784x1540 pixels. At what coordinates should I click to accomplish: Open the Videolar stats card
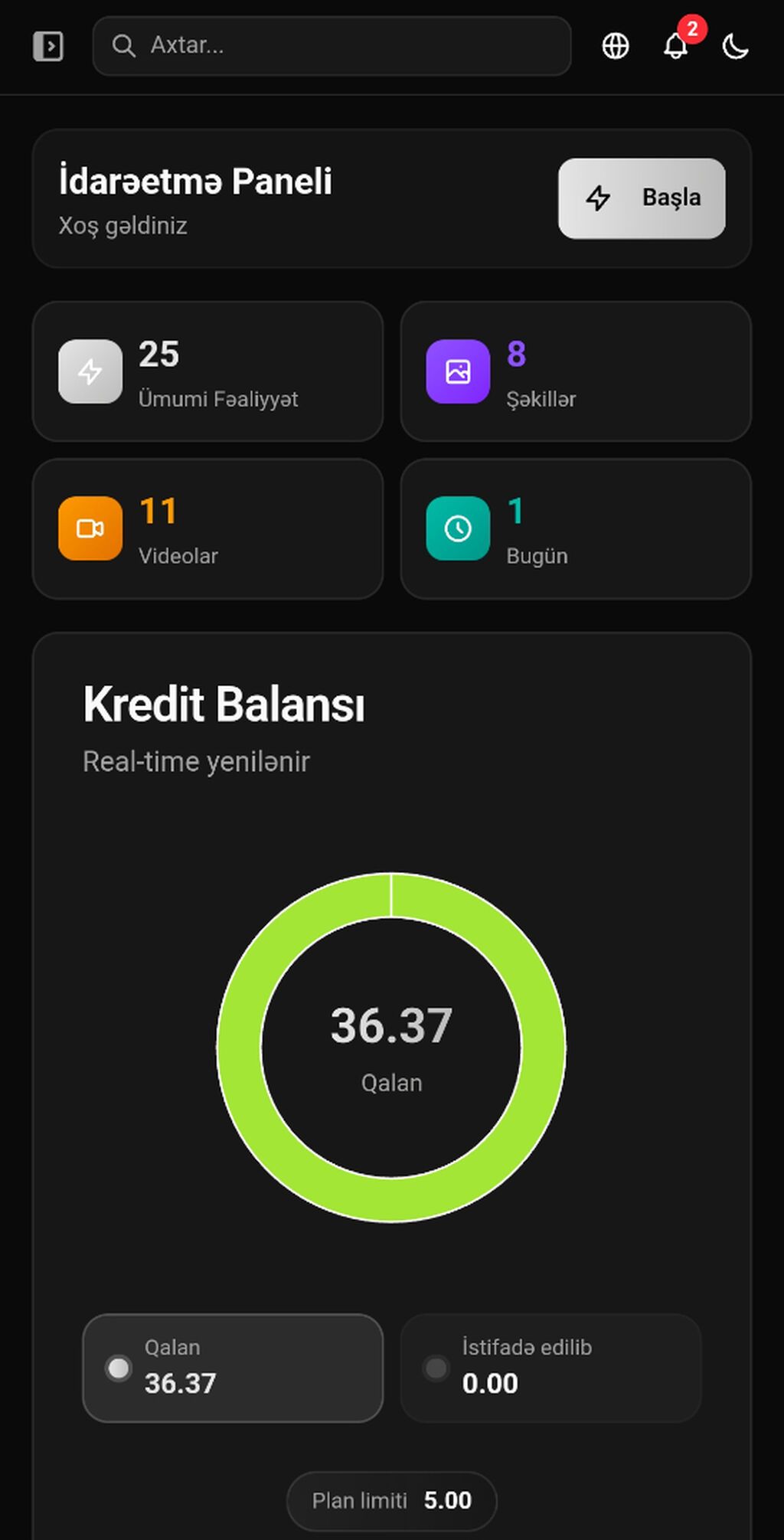(207, 528)
